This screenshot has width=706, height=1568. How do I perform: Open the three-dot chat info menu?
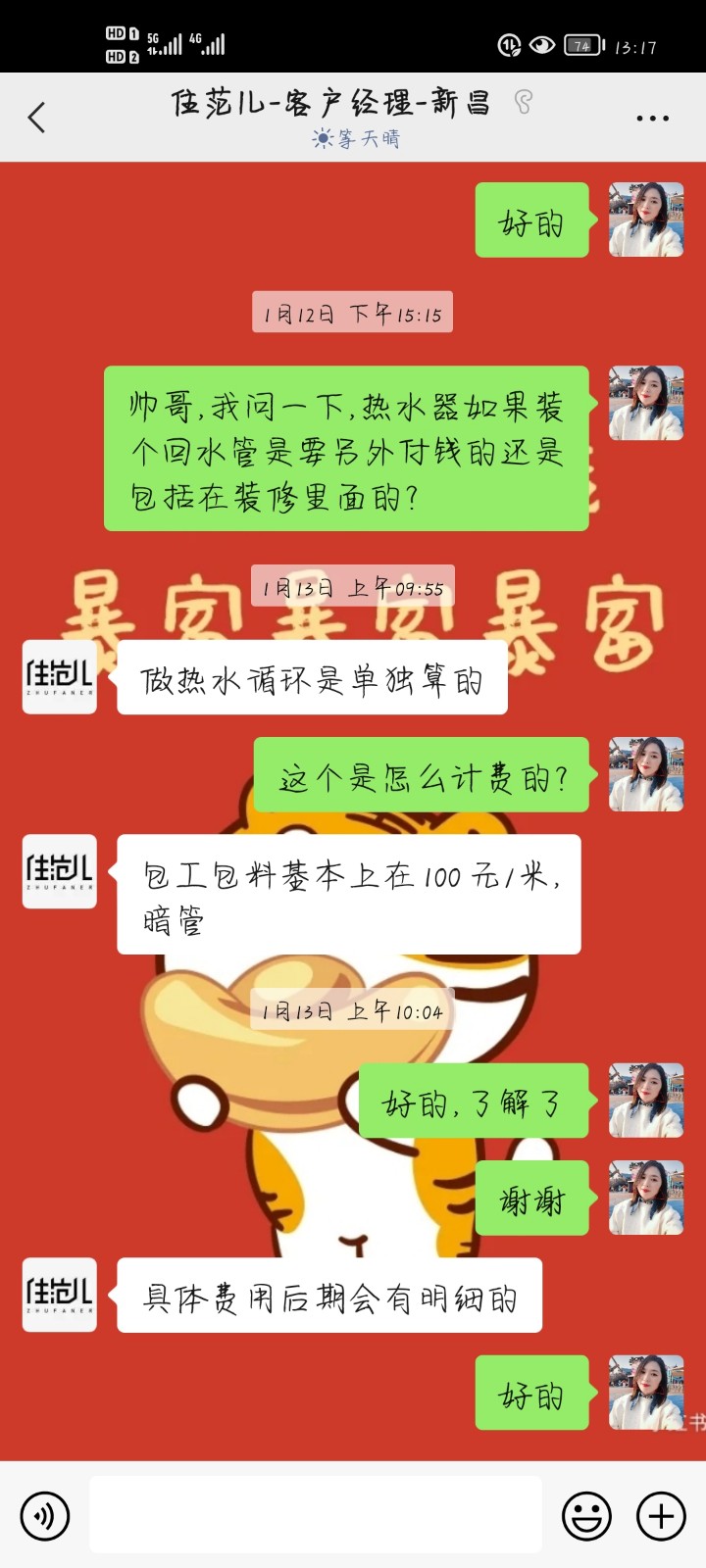652,119
